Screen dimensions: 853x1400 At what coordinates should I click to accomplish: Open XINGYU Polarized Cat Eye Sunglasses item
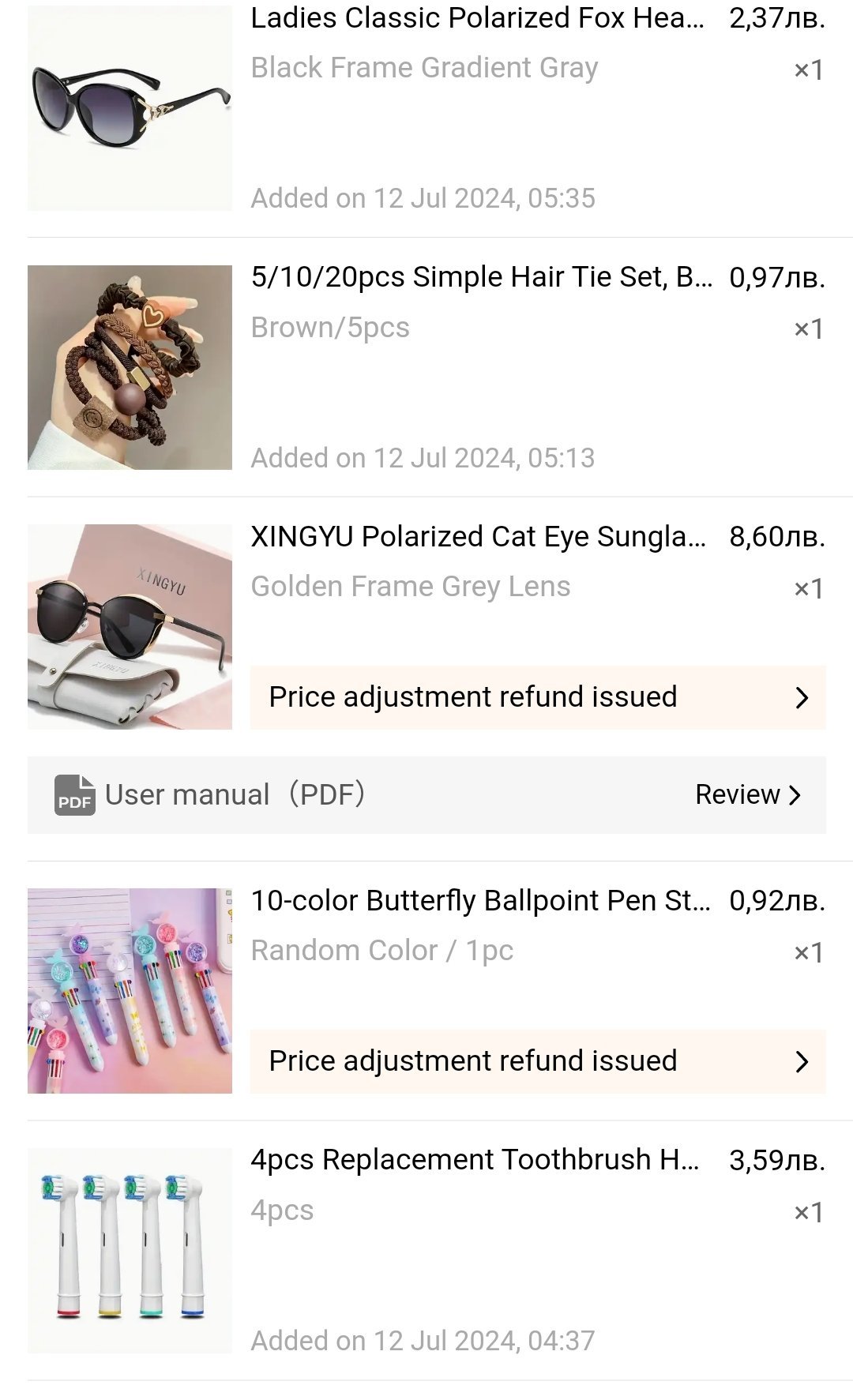pyautogui.click(x=478, y=537)
